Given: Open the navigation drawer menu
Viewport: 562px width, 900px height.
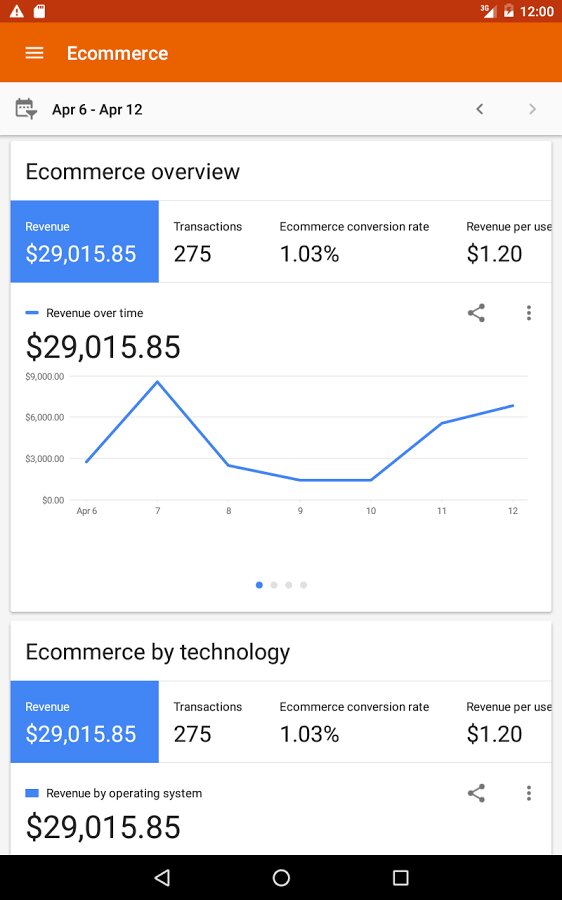Looking at the screenshot, I should [34, 53].
